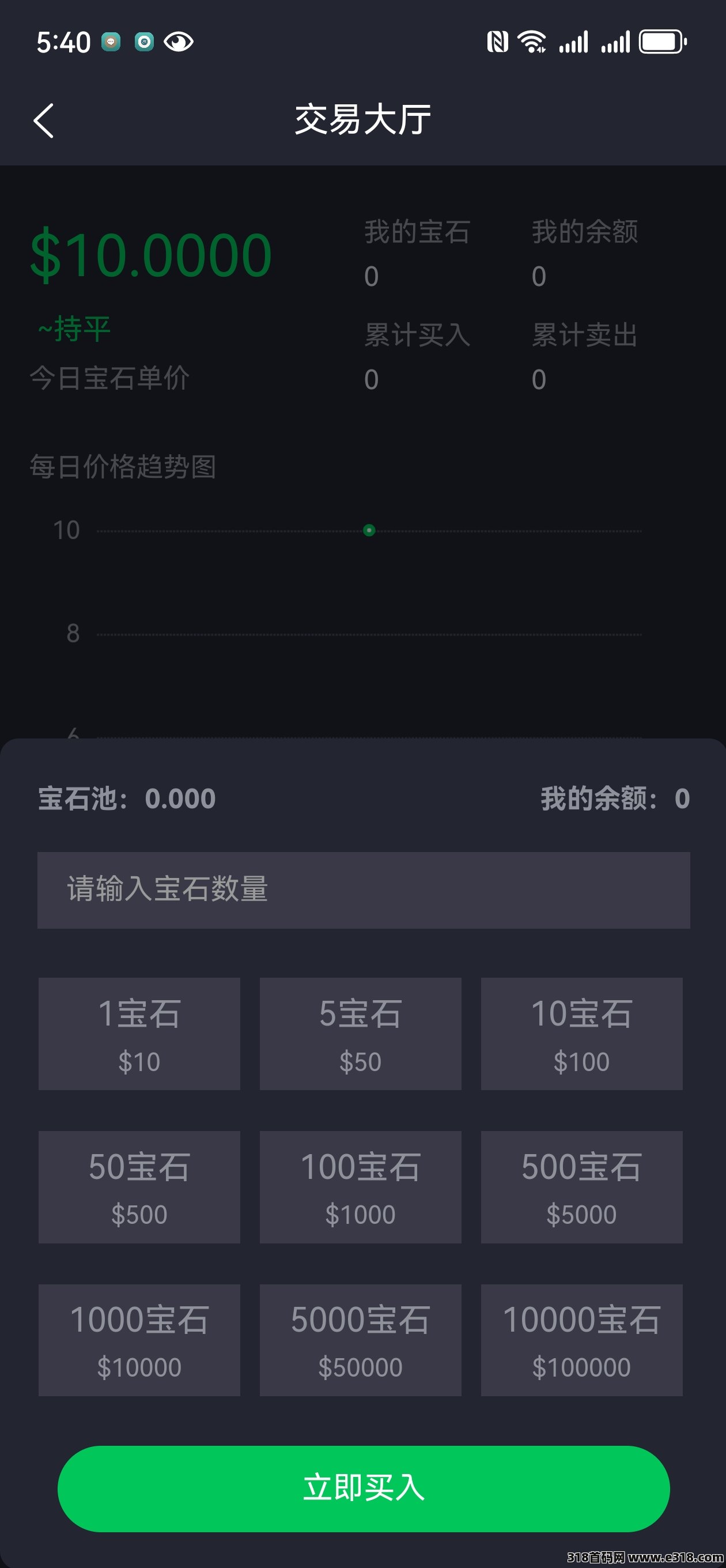Tap the 立即买入 button
Image resolution: width=726 pixels, height=1568 pixels.
364,1489
